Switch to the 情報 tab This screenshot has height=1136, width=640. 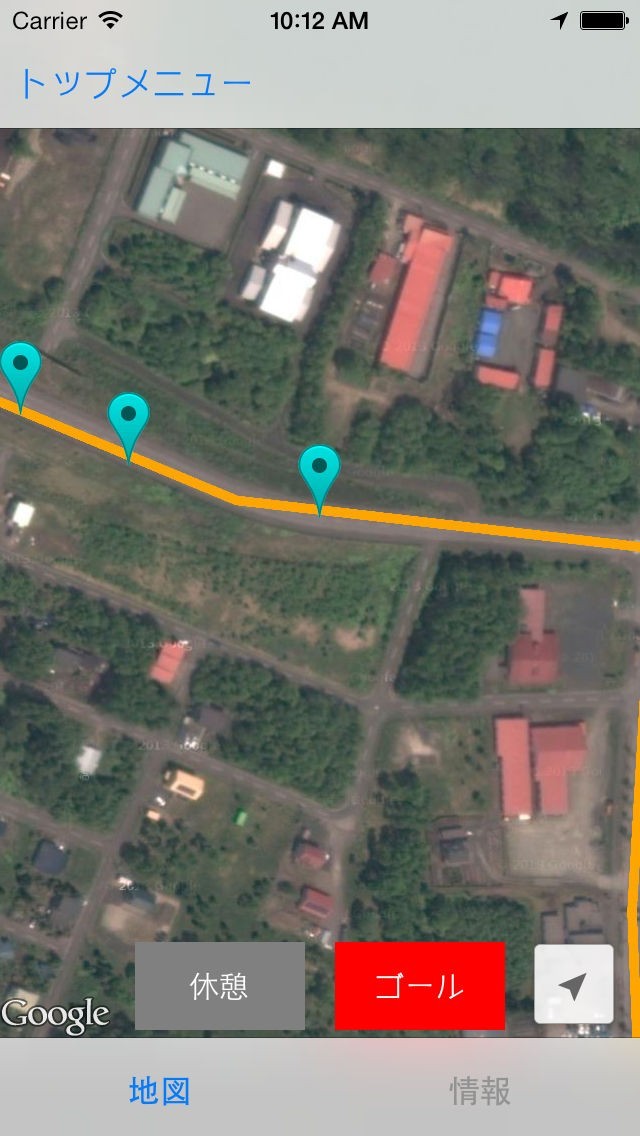pyautogui.click(x=480, y=1091)
